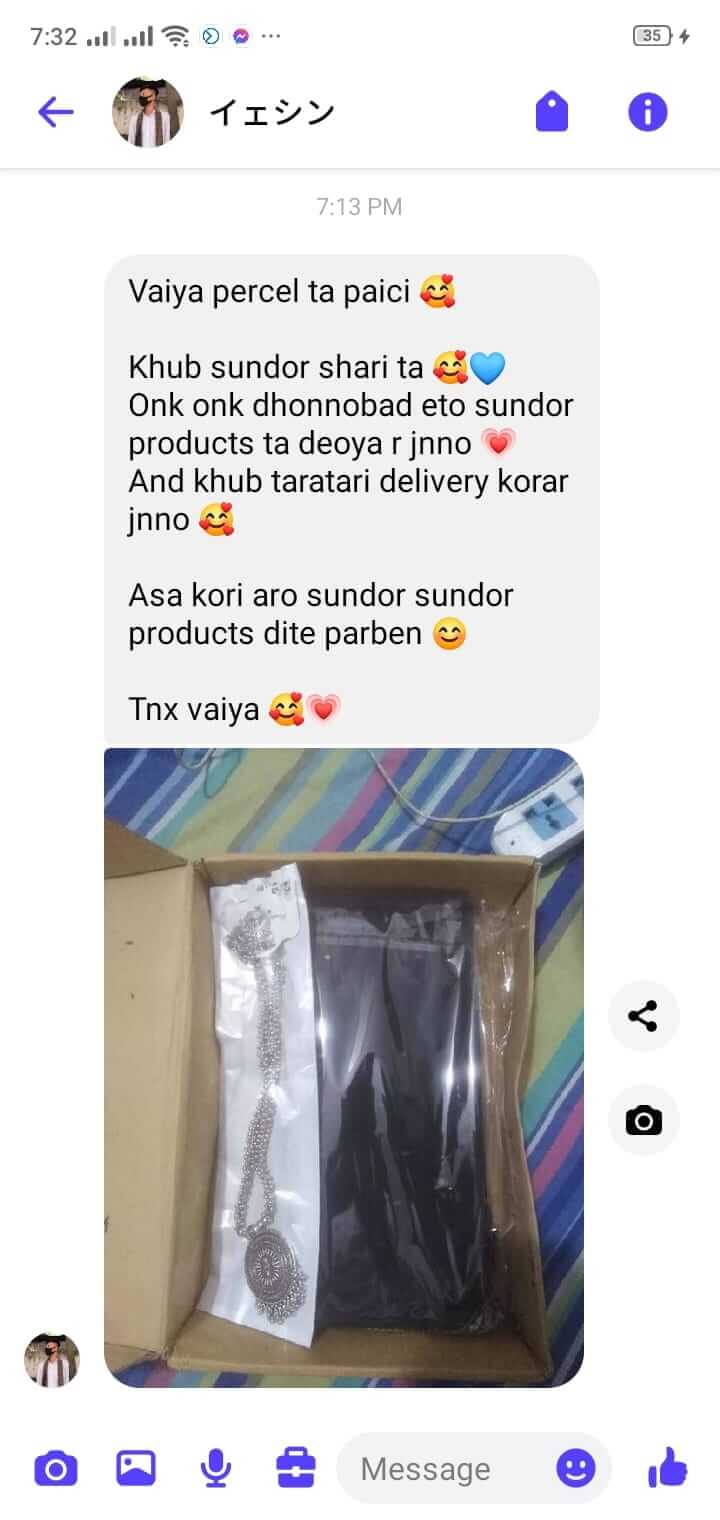Open the received parcel photo
Image resolution: width=720 pixels, height=1520 pixels.
click(x=344, y=1067)
